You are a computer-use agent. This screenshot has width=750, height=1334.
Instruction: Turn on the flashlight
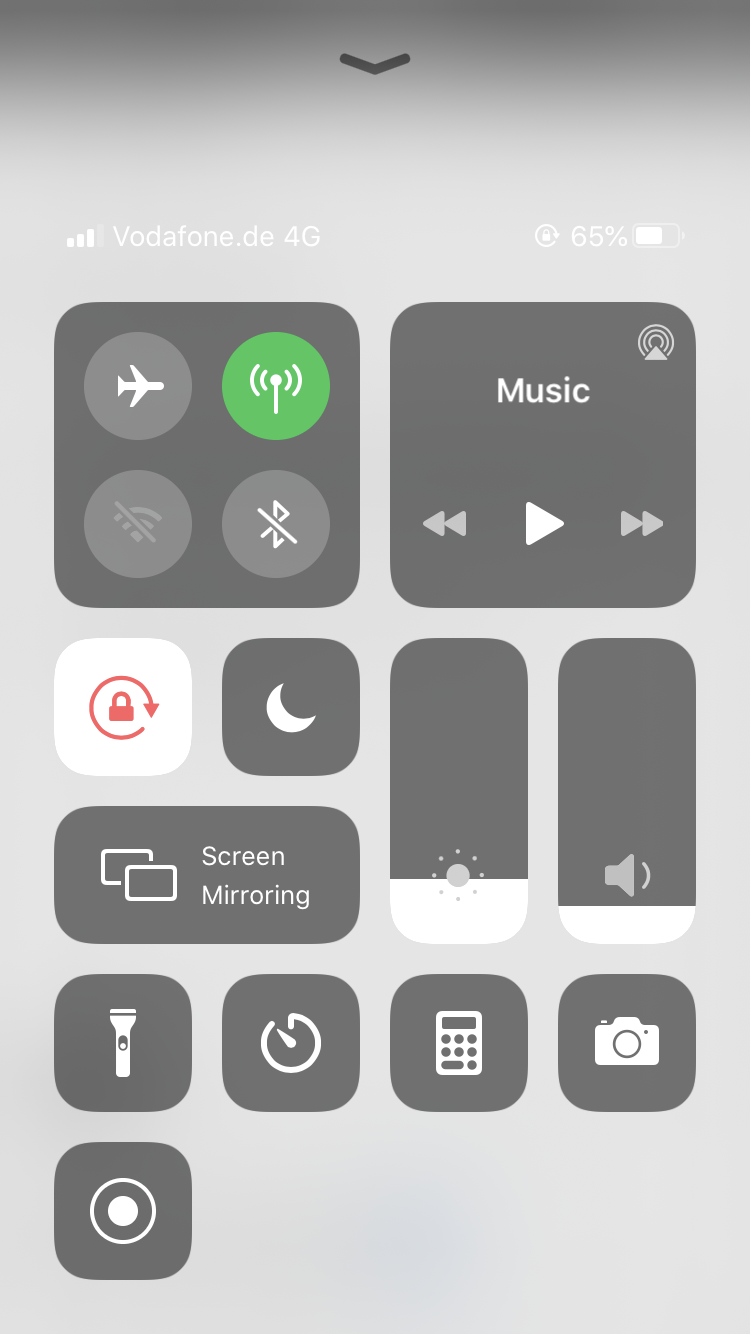click(x=123, y=1043)
